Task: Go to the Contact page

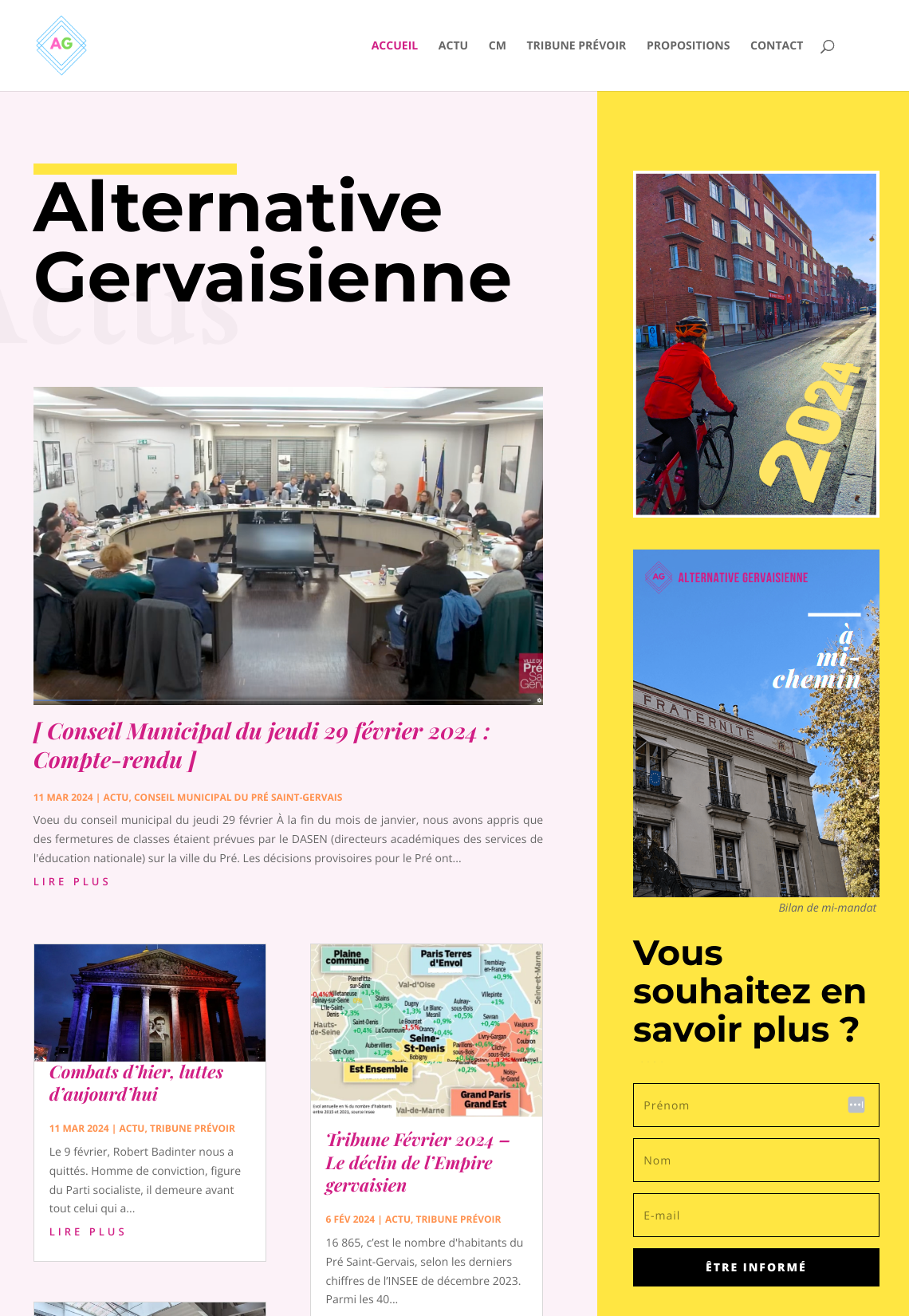Action: [776, 45]
